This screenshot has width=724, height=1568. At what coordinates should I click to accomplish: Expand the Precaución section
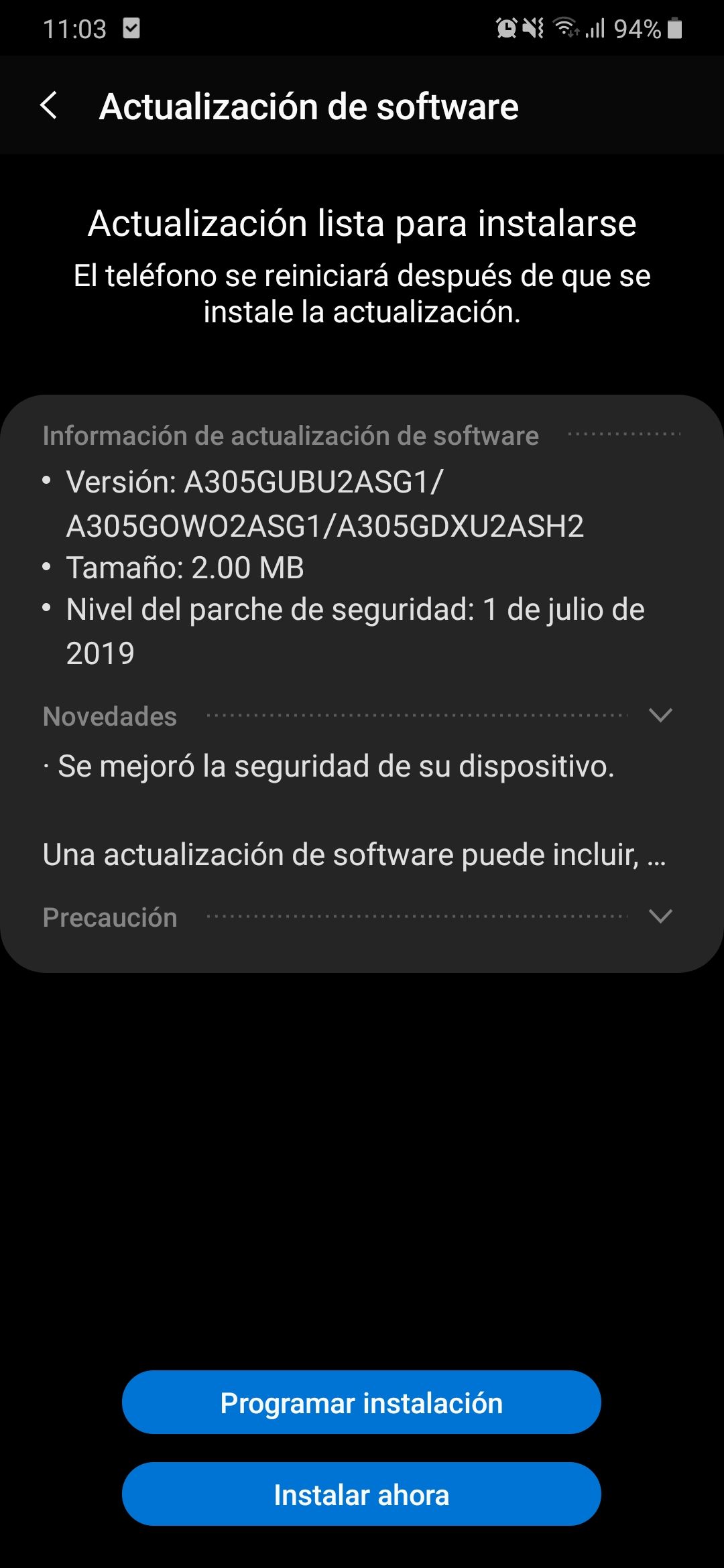click(x=660, y=917)
